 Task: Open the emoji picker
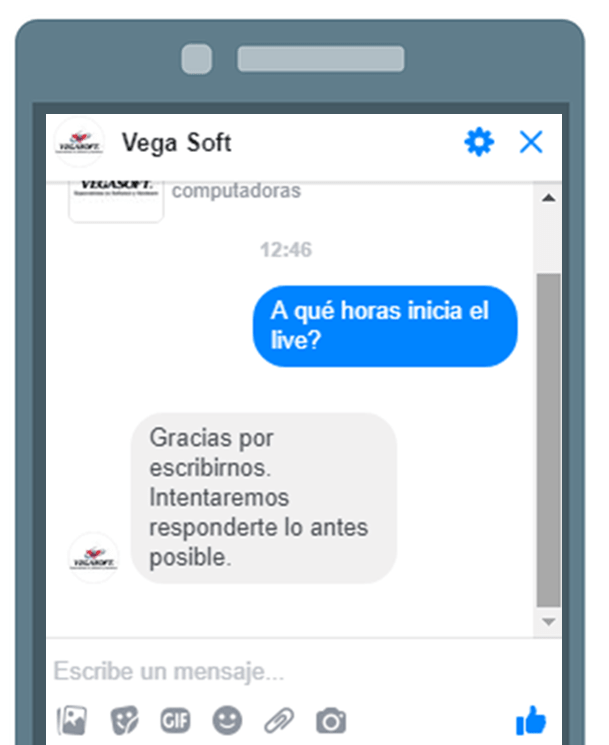227,719
